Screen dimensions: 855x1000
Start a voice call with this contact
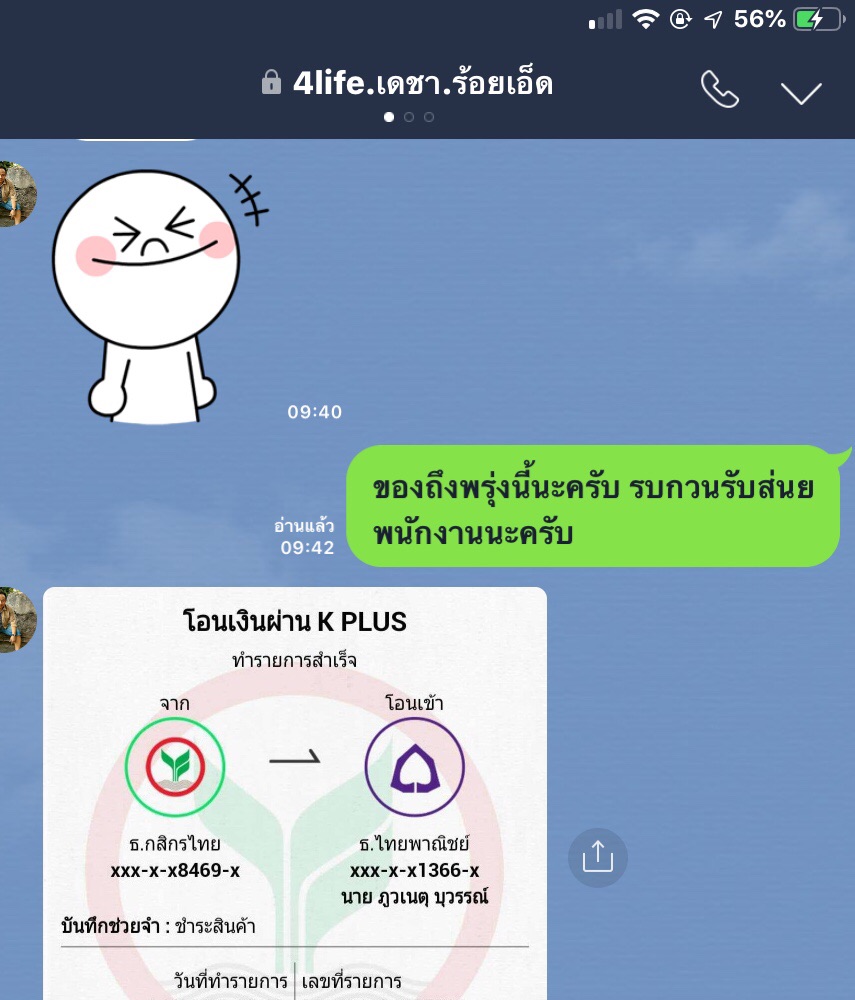point(719,90)
